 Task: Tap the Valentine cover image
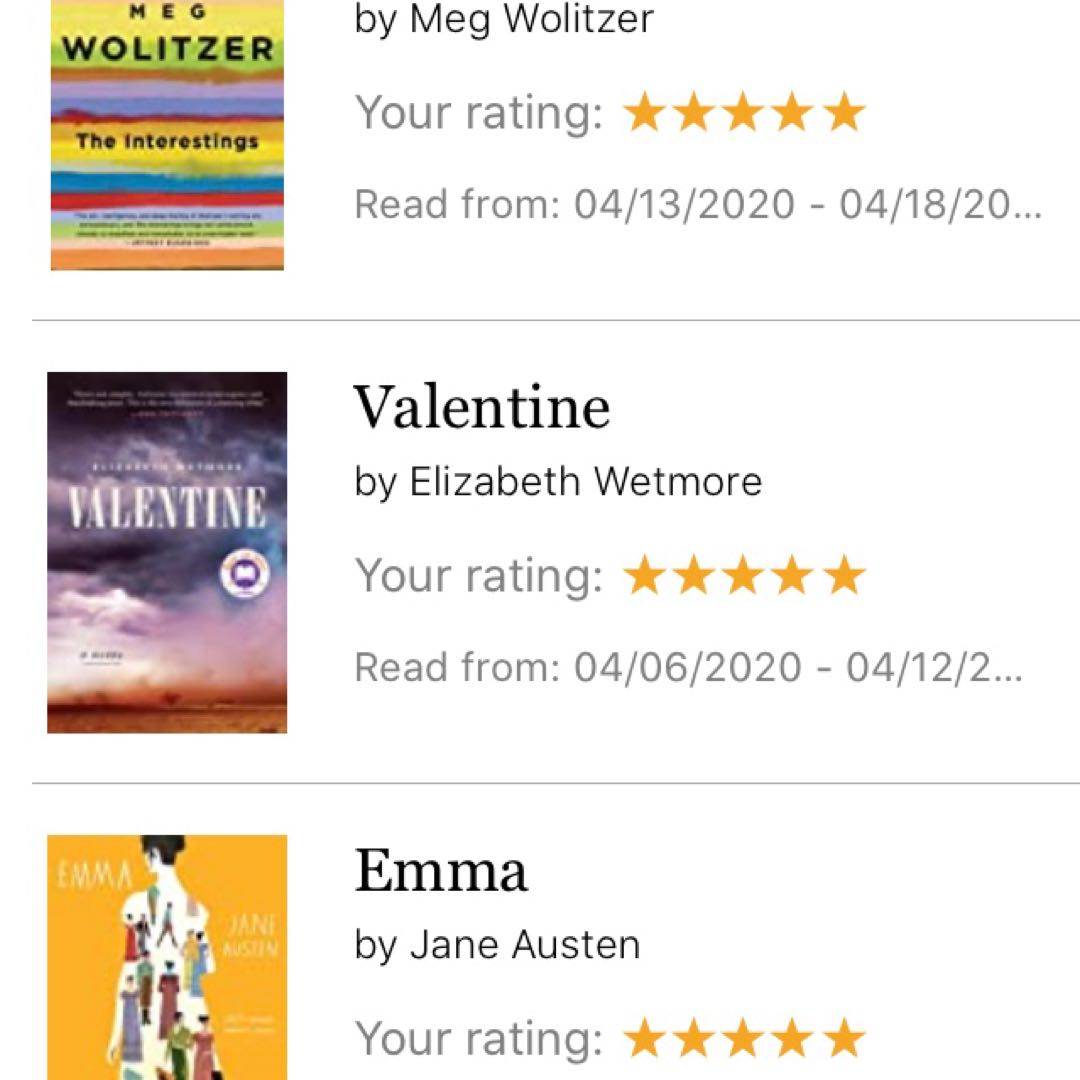[x=167, y=552]
